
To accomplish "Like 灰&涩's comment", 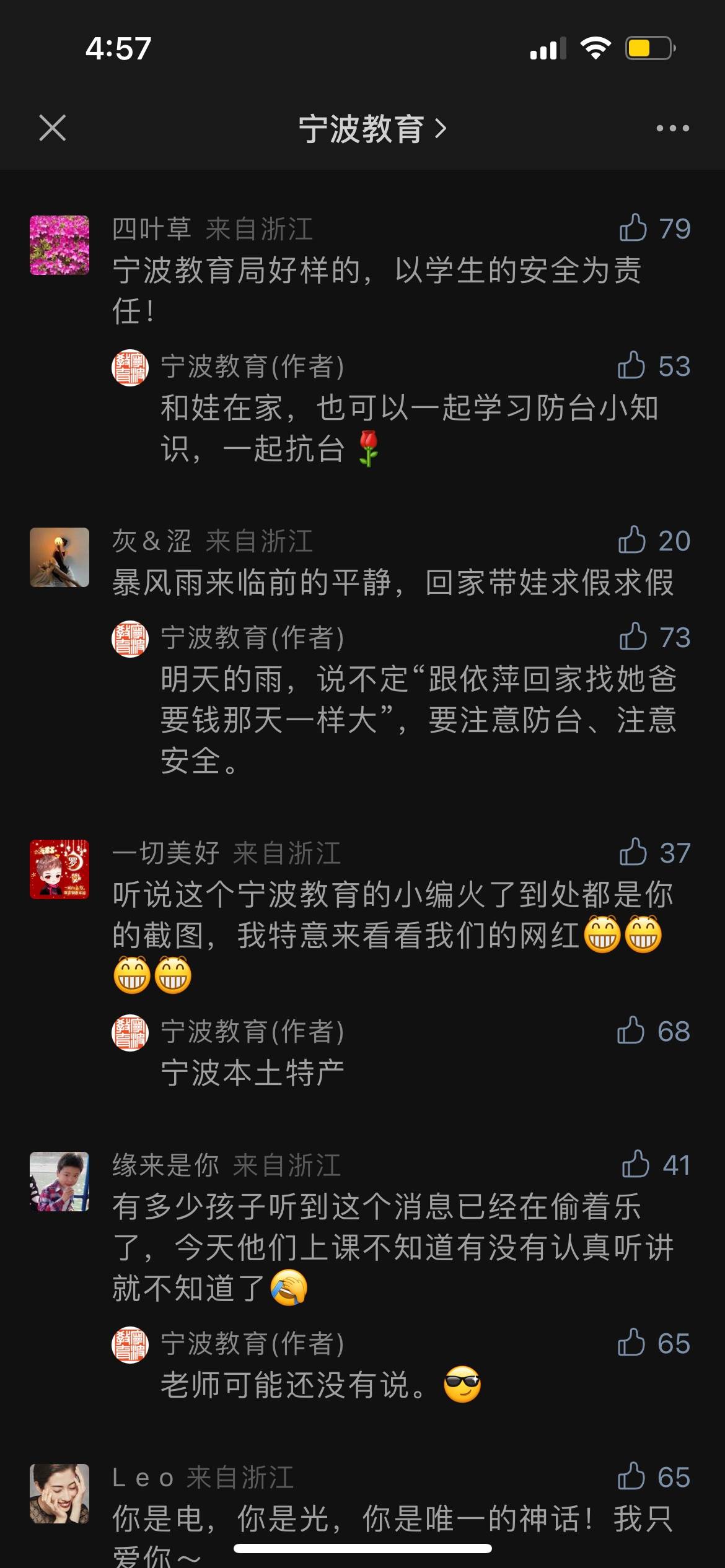I will 632,540.
